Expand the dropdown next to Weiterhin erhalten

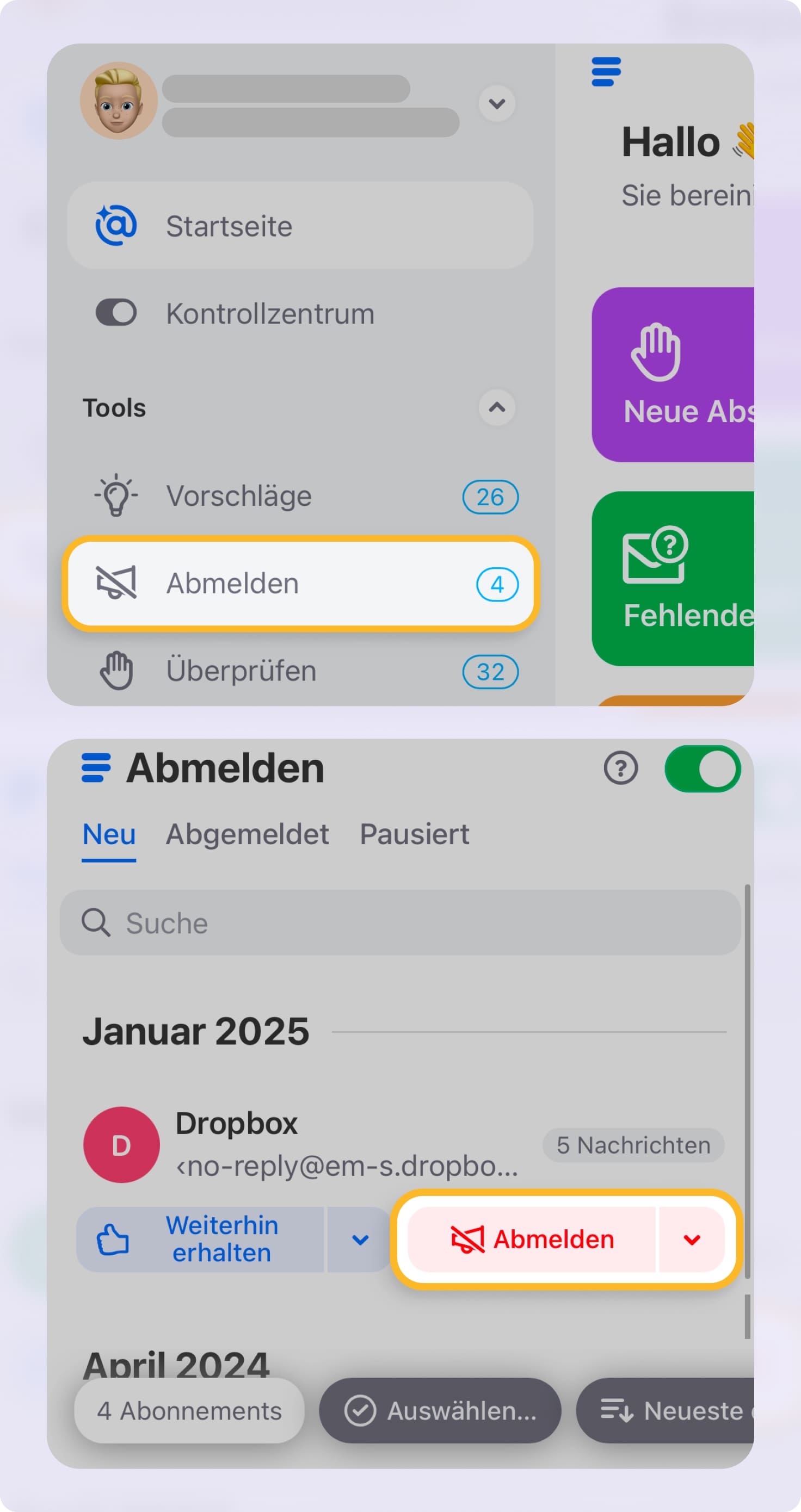[359, 1238]
